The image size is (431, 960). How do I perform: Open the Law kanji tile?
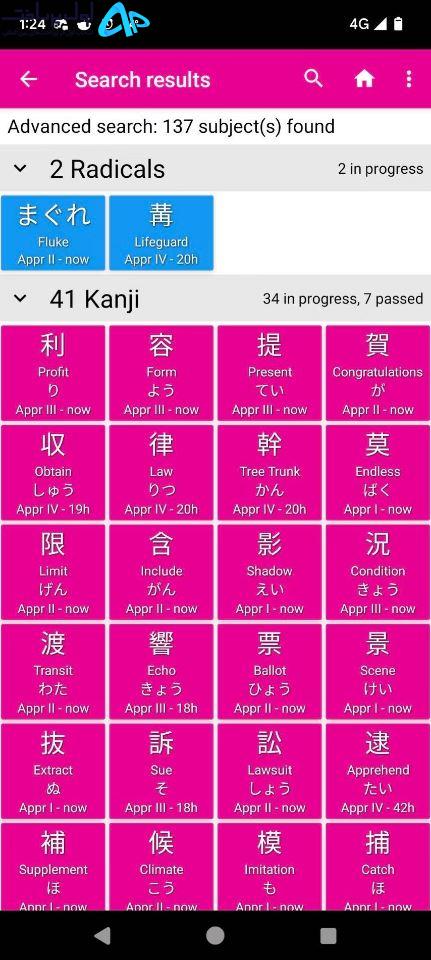pos(162,473)
